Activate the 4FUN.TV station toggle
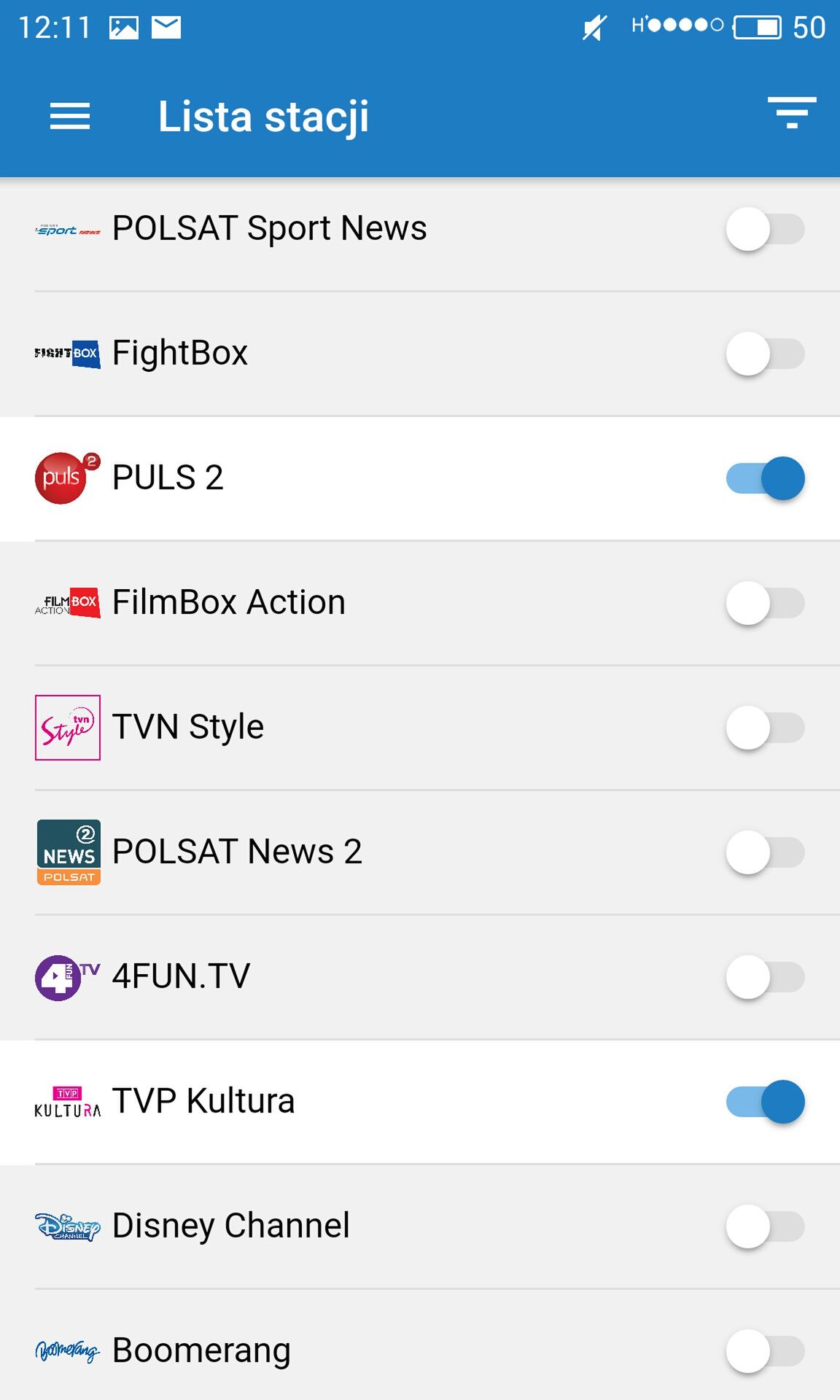840x1400 pixels. tap(765, 977)
